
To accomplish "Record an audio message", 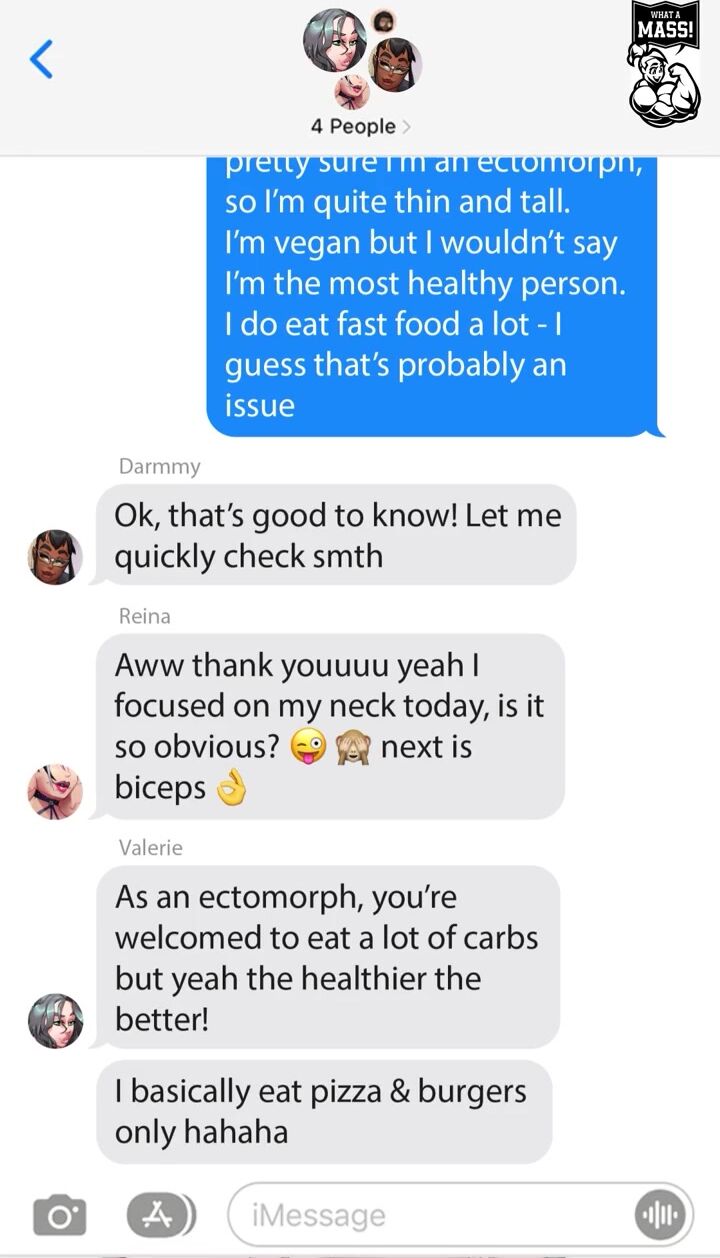I will point(661,1216).
